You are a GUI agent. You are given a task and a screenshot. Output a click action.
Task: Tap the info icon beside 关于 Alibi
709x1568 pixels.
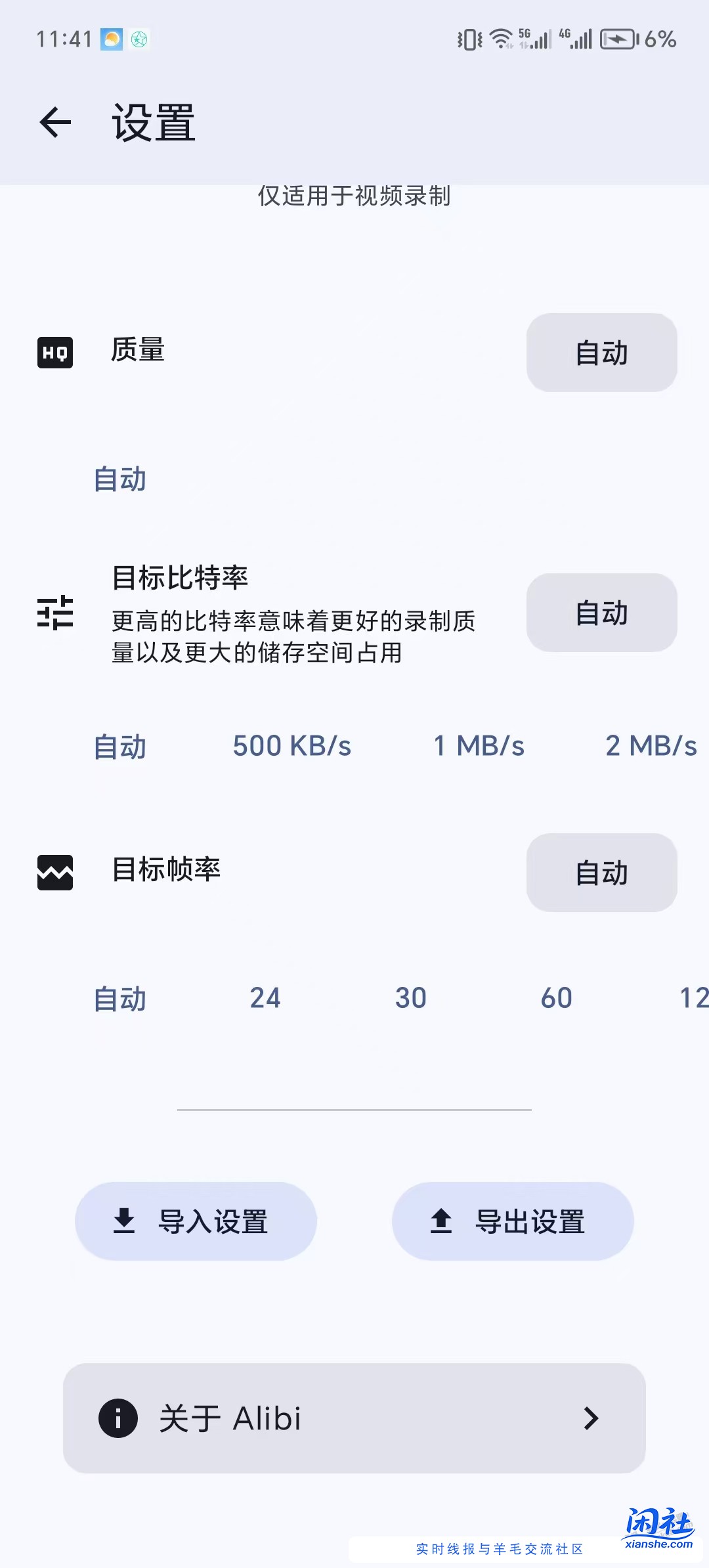(x=117, y=1419)
